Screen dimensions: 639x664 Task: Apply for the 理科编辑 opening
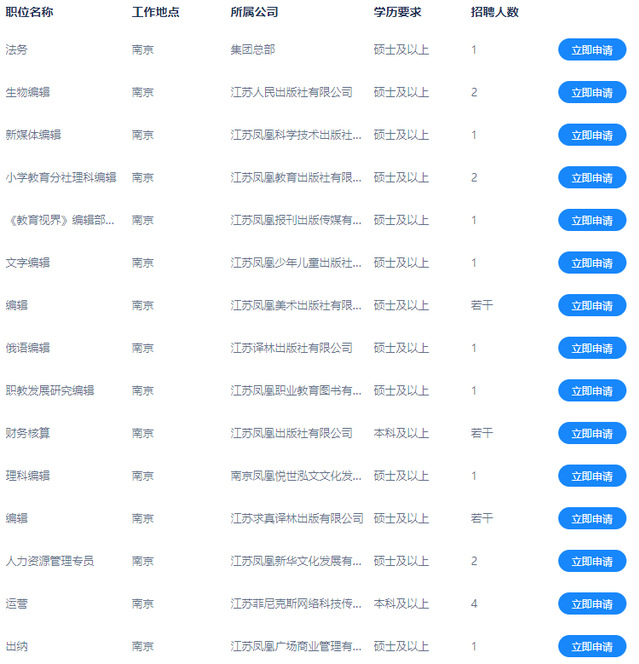point(591,476)
